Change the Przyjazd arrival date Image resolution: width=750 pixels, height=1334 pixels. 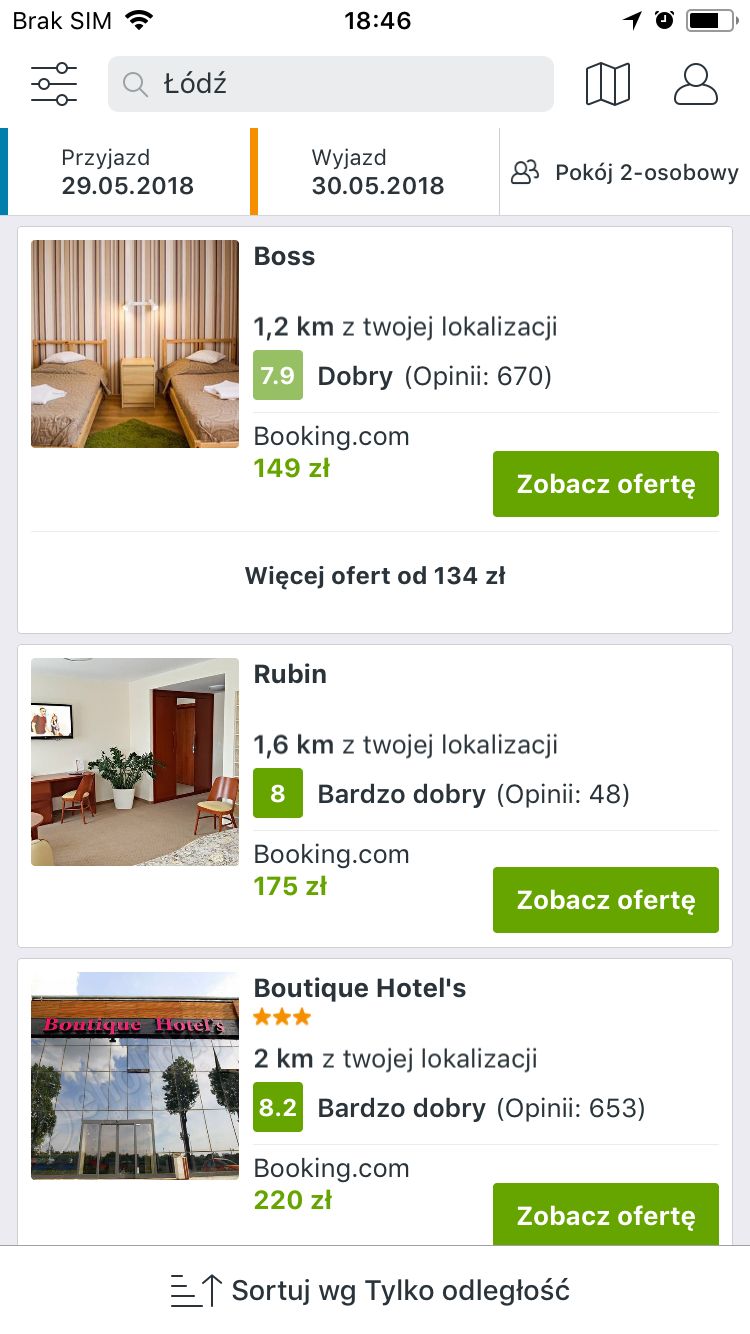coord(125,172)
